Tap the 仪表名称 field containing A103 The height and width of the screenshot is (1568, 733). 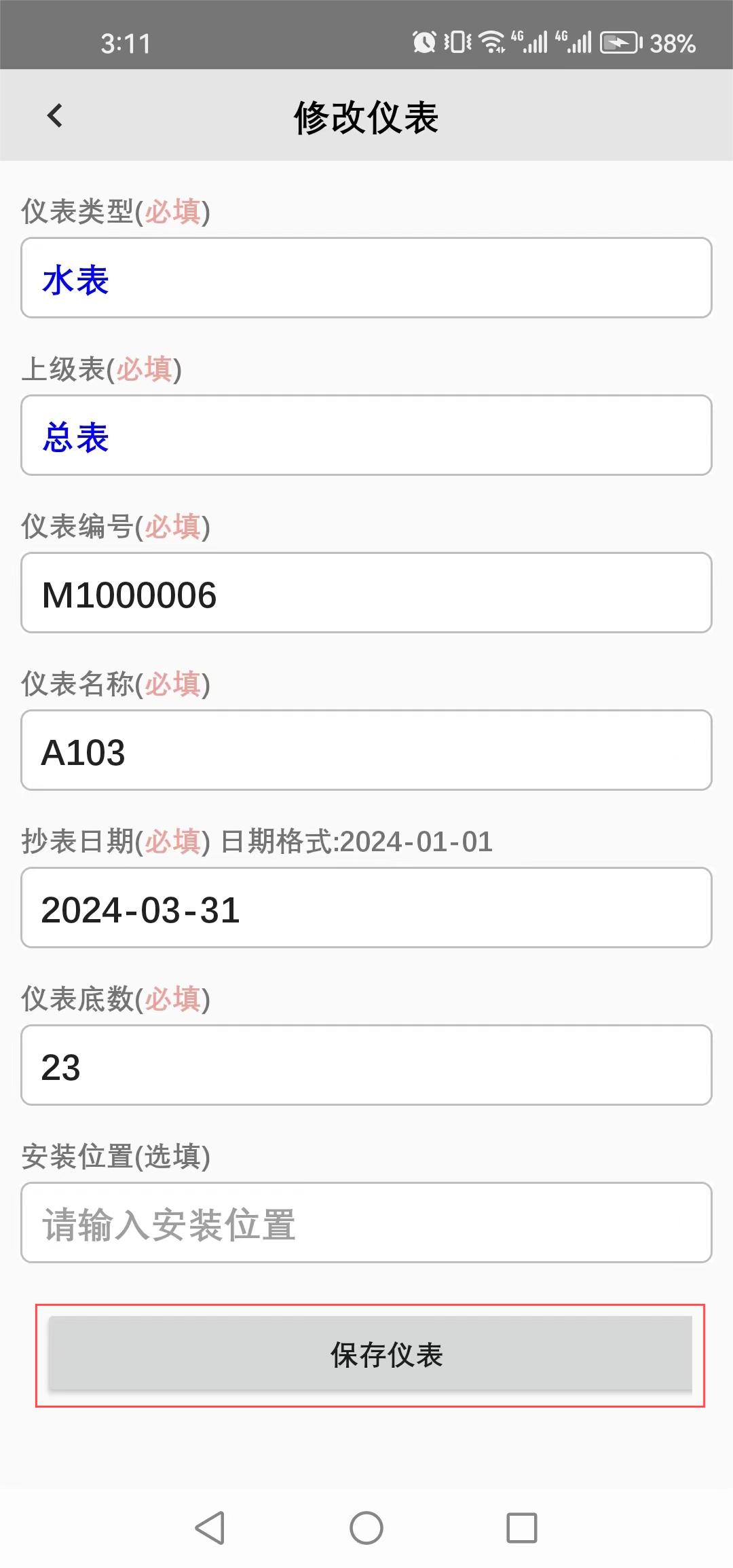[366, 750]
